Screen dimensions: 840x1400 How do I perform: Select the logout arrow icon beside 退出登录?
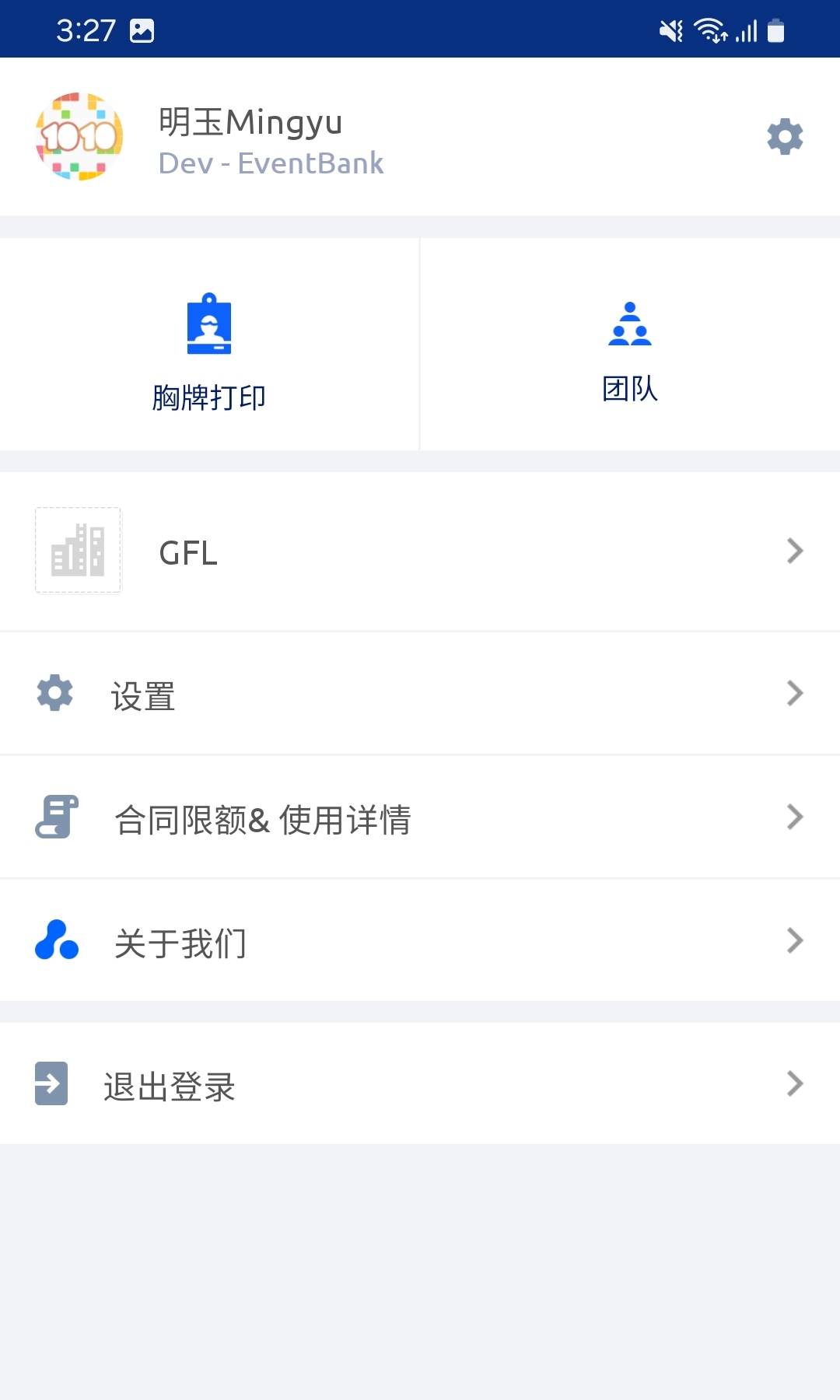tap(51, 1083)
